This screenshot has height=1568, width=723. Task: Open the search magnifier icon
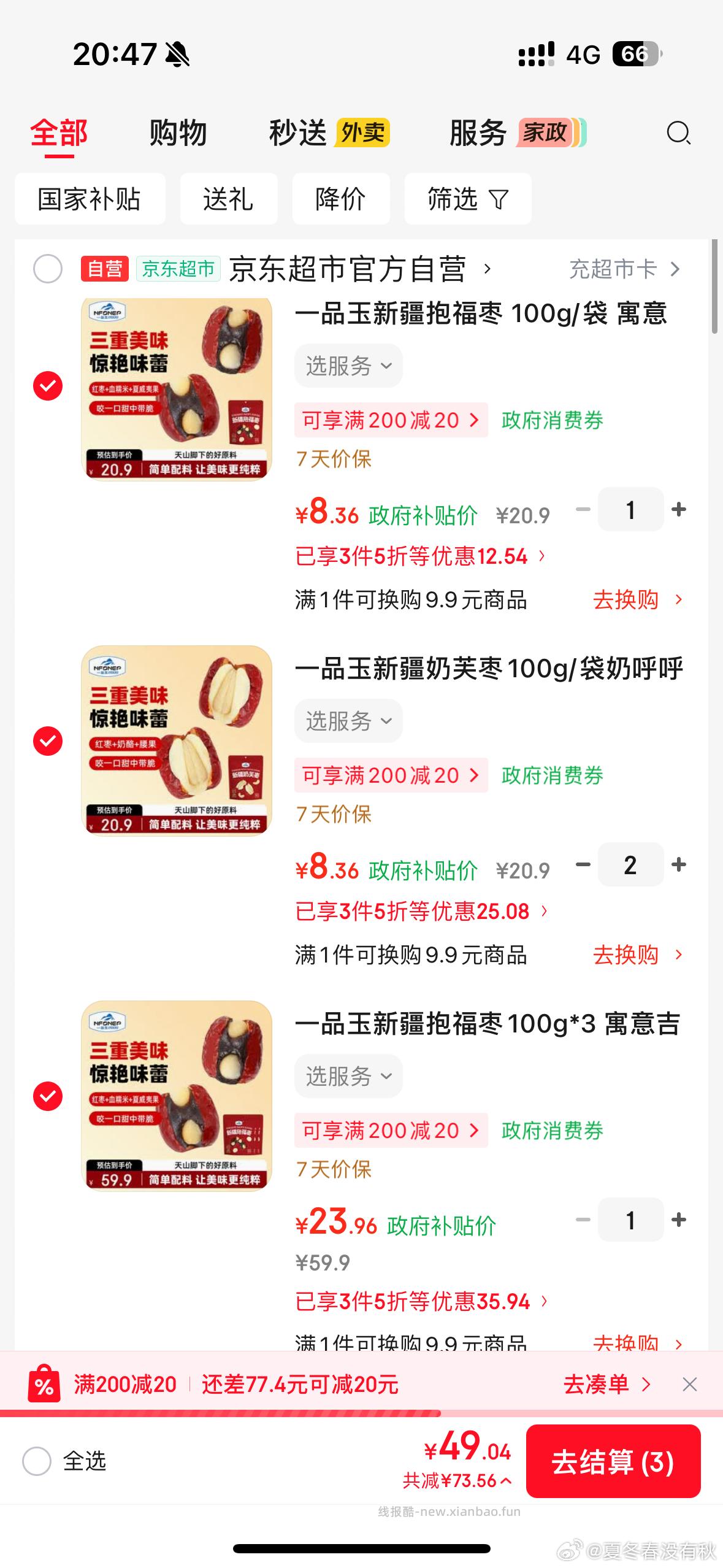coord(677,134)
